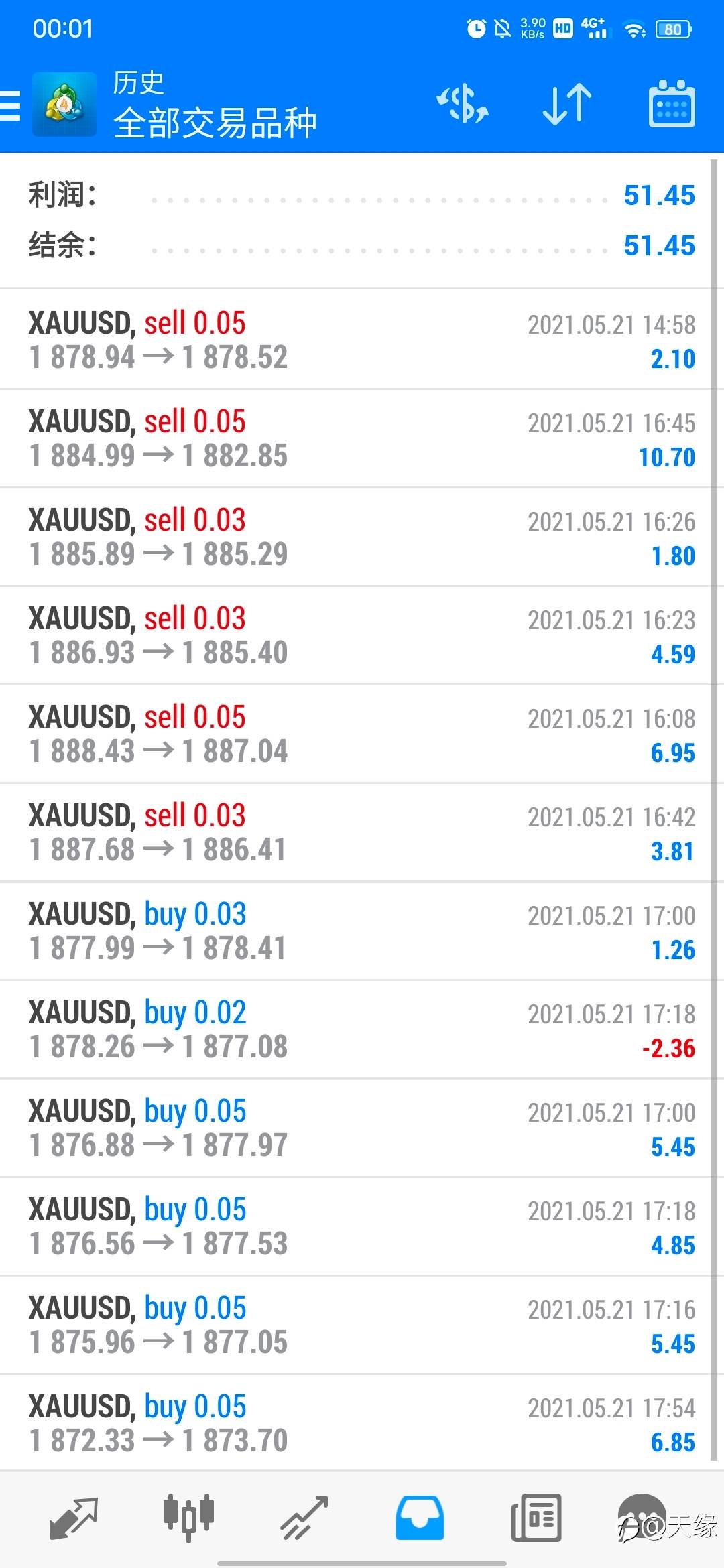Expand the sell trade with 10.70 profit

click(x=362, y=438)
